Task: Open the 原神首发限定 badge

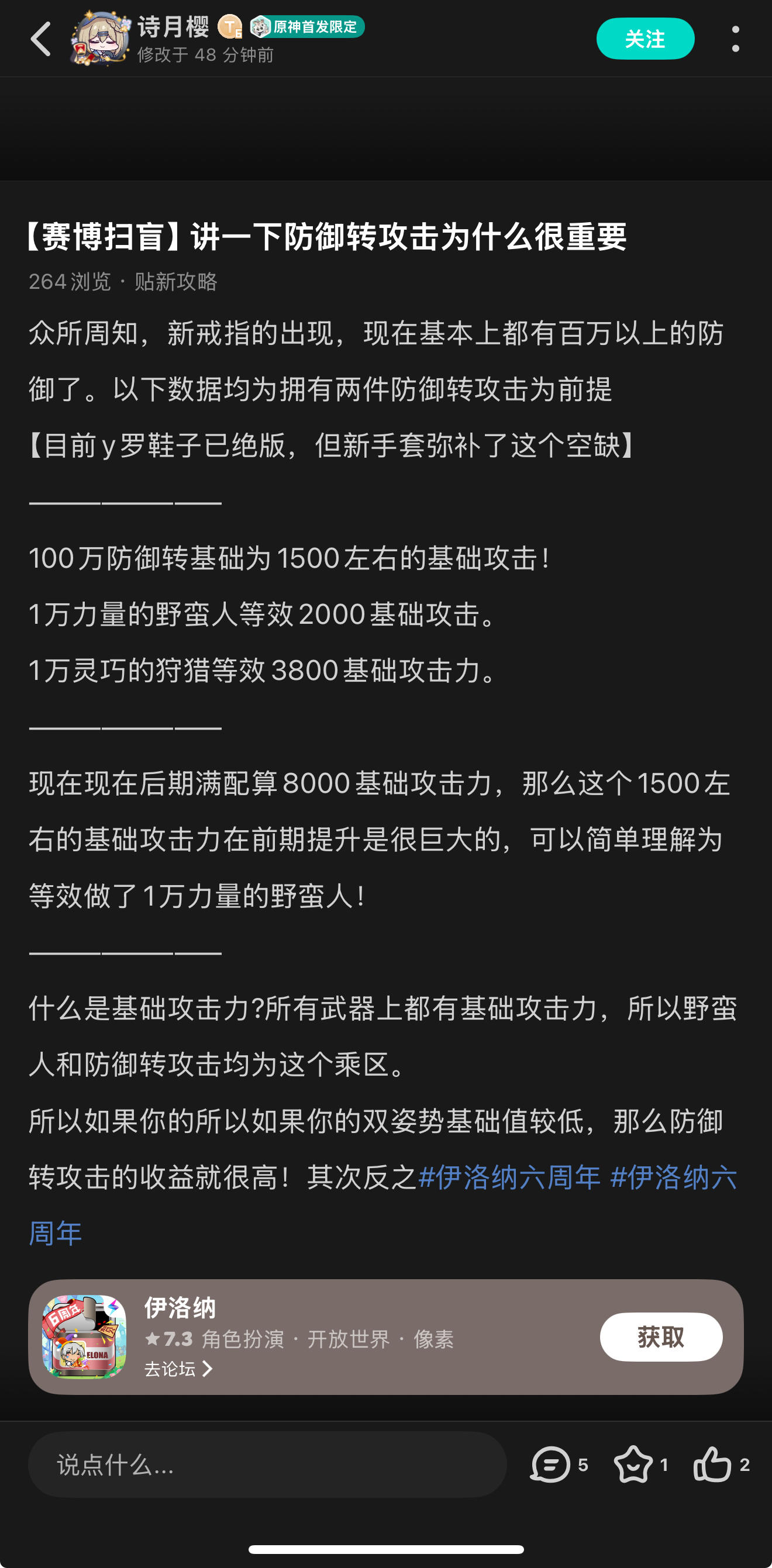Action: (306, 27)
